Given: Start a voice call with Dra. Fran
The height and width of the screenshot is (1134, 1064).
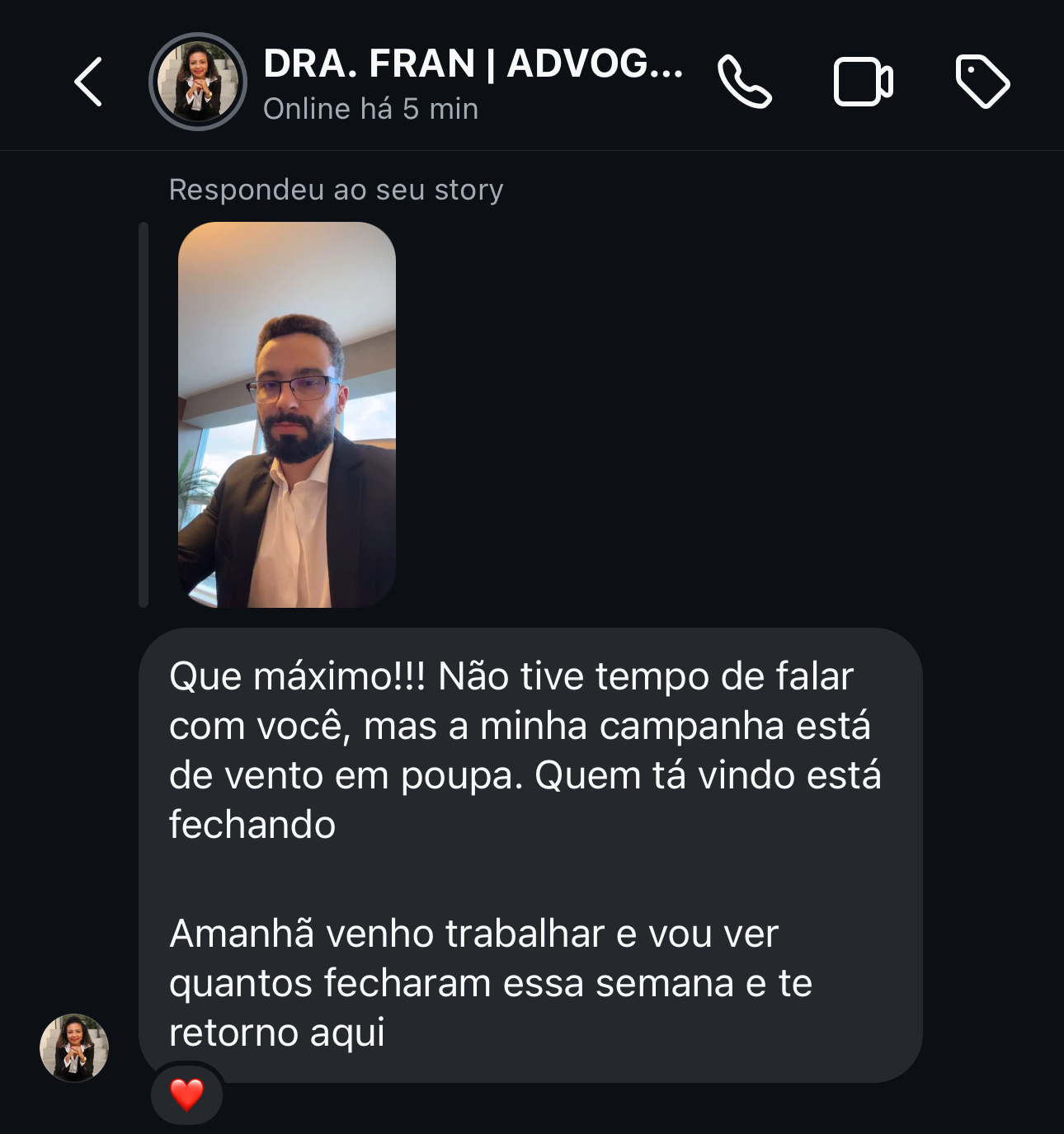Looking at the screenshot, I should (x=744, y=82).
